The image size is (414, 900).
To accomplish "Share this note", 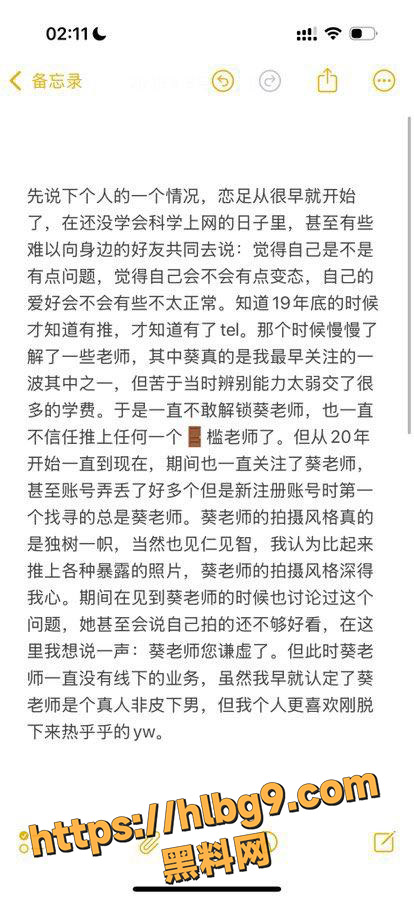I will [x=327, y=80].
